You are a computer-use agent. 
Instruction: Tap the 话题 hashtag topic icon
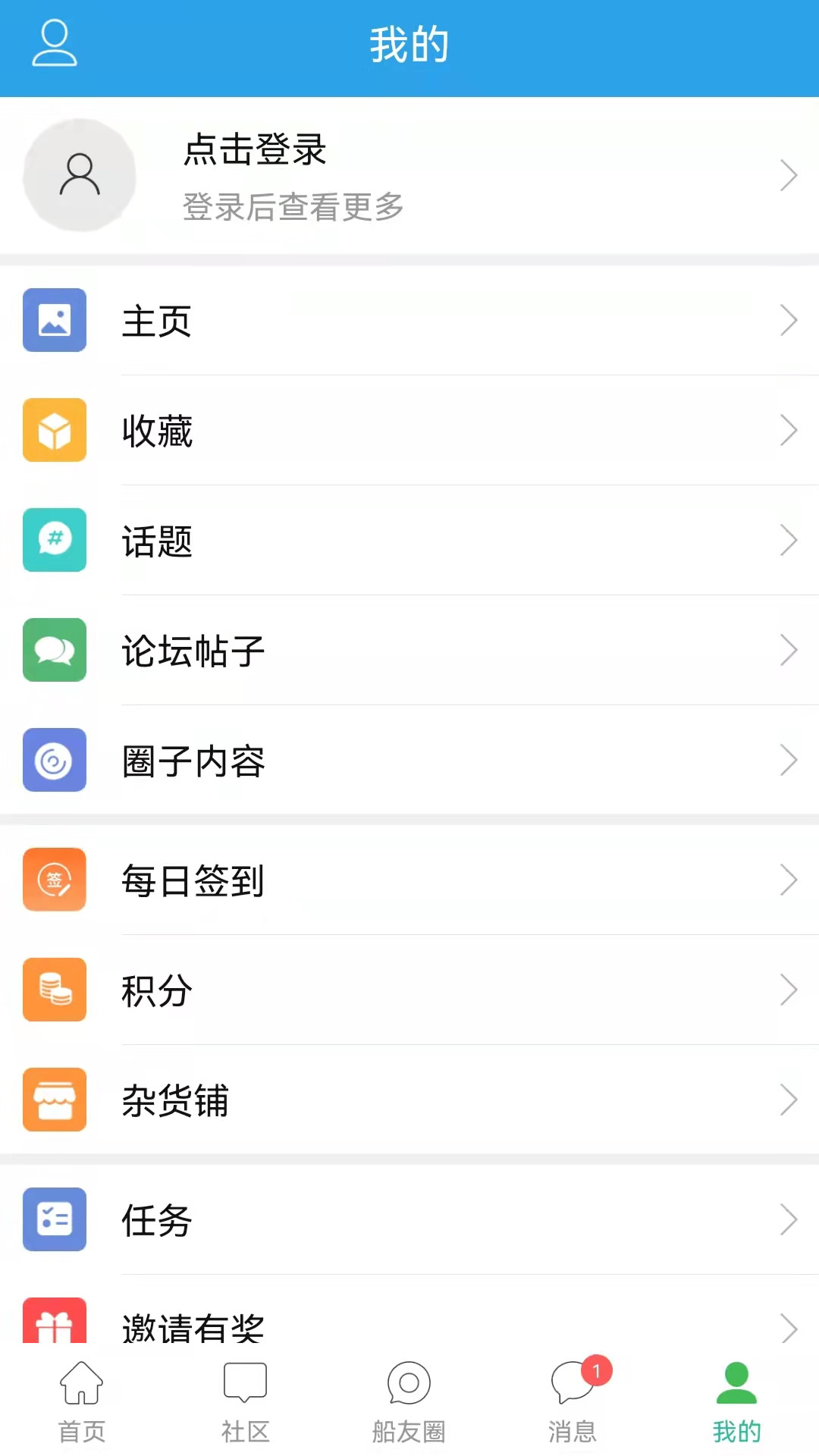(x=54, y=540)
